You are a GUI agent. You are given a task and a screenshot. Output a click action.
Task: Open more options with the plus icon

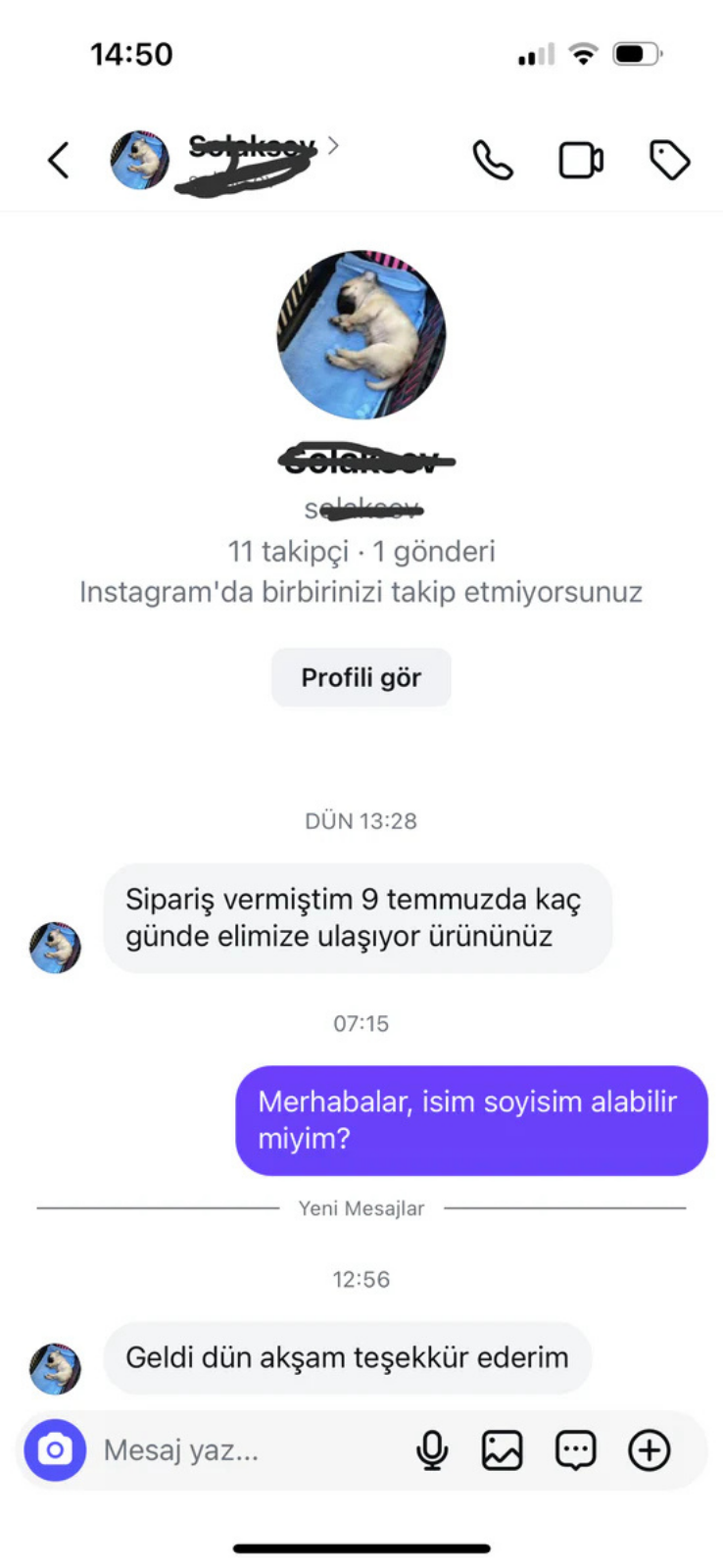(649, 1450)
